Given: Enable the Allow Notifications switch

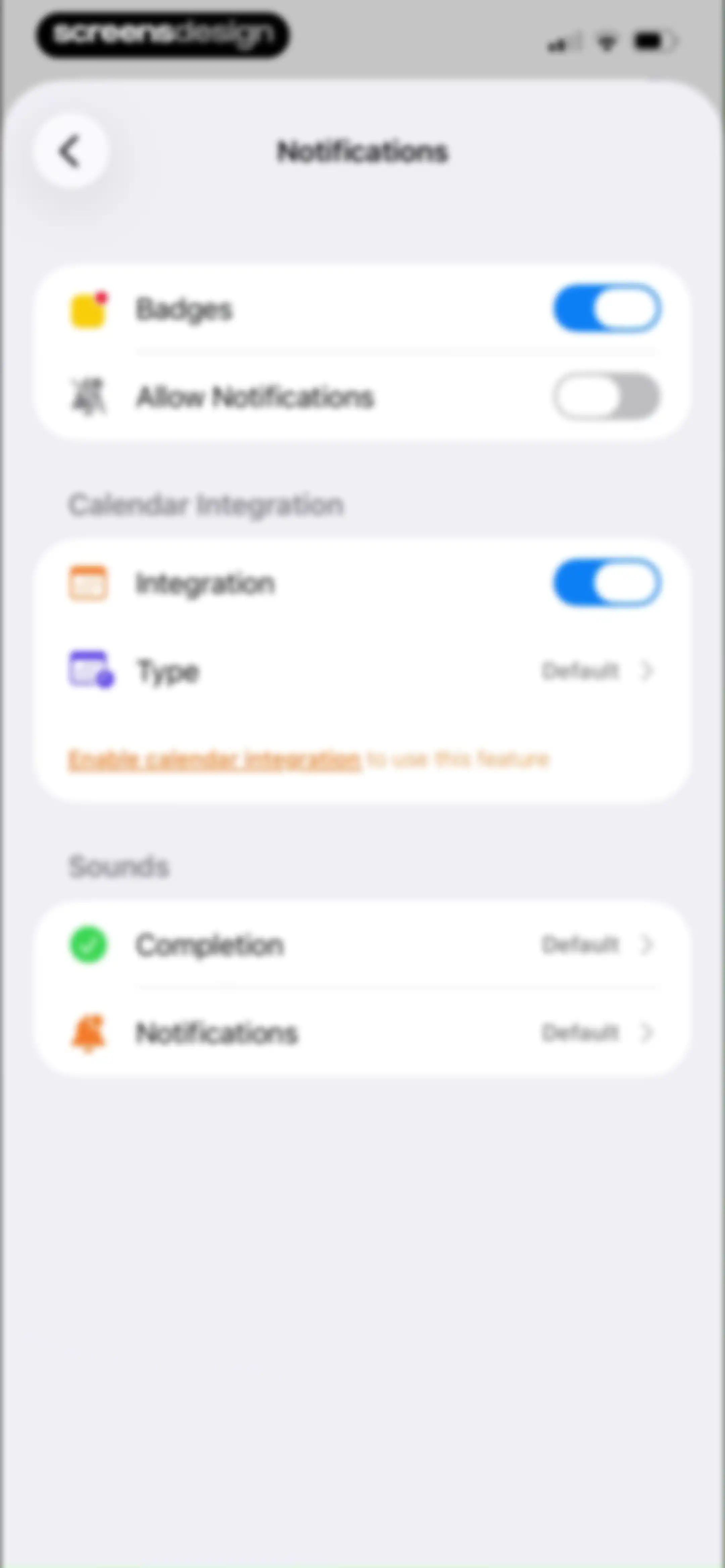Looking at the screenshot, I should pyautogui.click(x=607, y=396).
